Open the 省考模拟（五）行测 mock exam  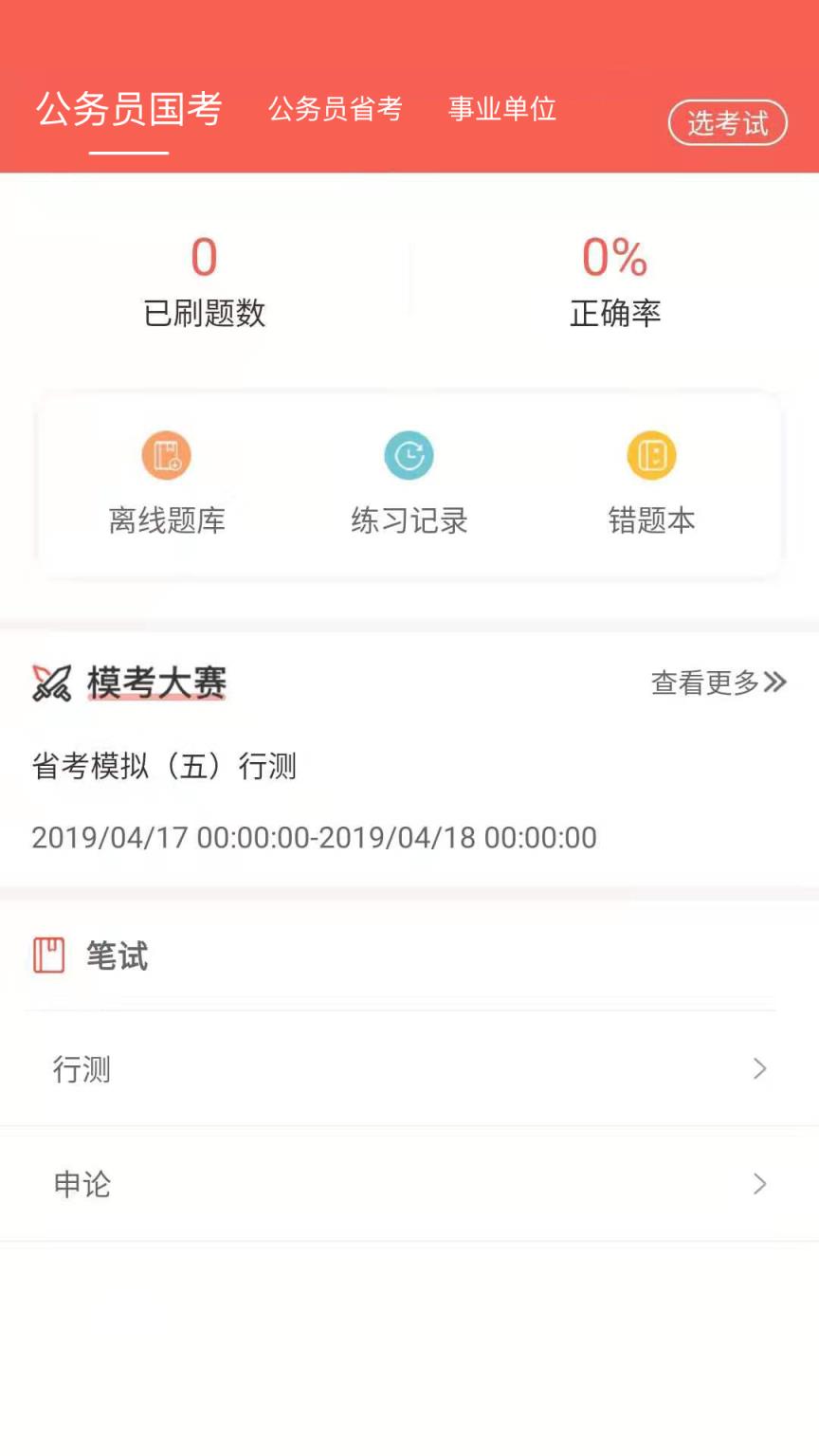coord(164,766)
